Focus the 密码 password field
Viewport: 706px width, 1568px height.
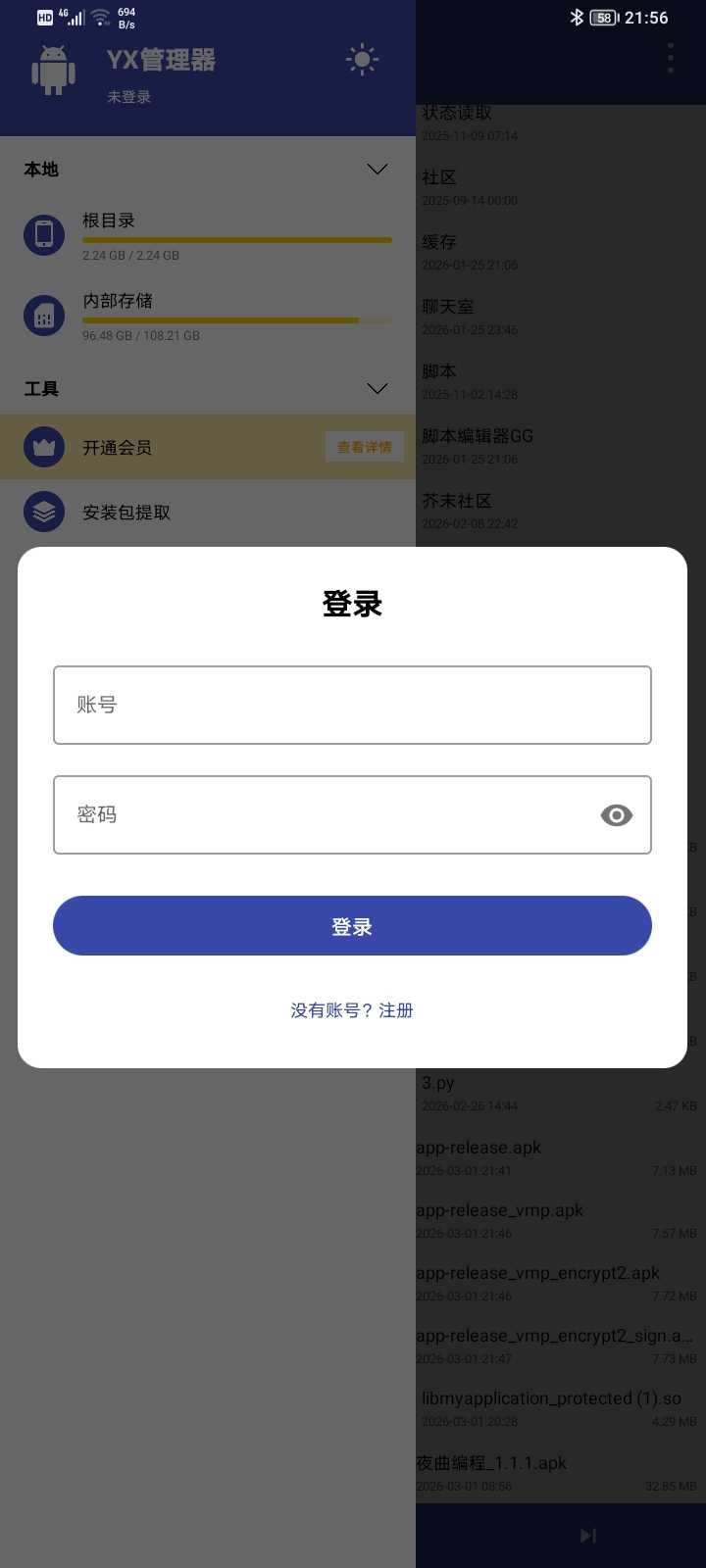[x=324, y=814]
